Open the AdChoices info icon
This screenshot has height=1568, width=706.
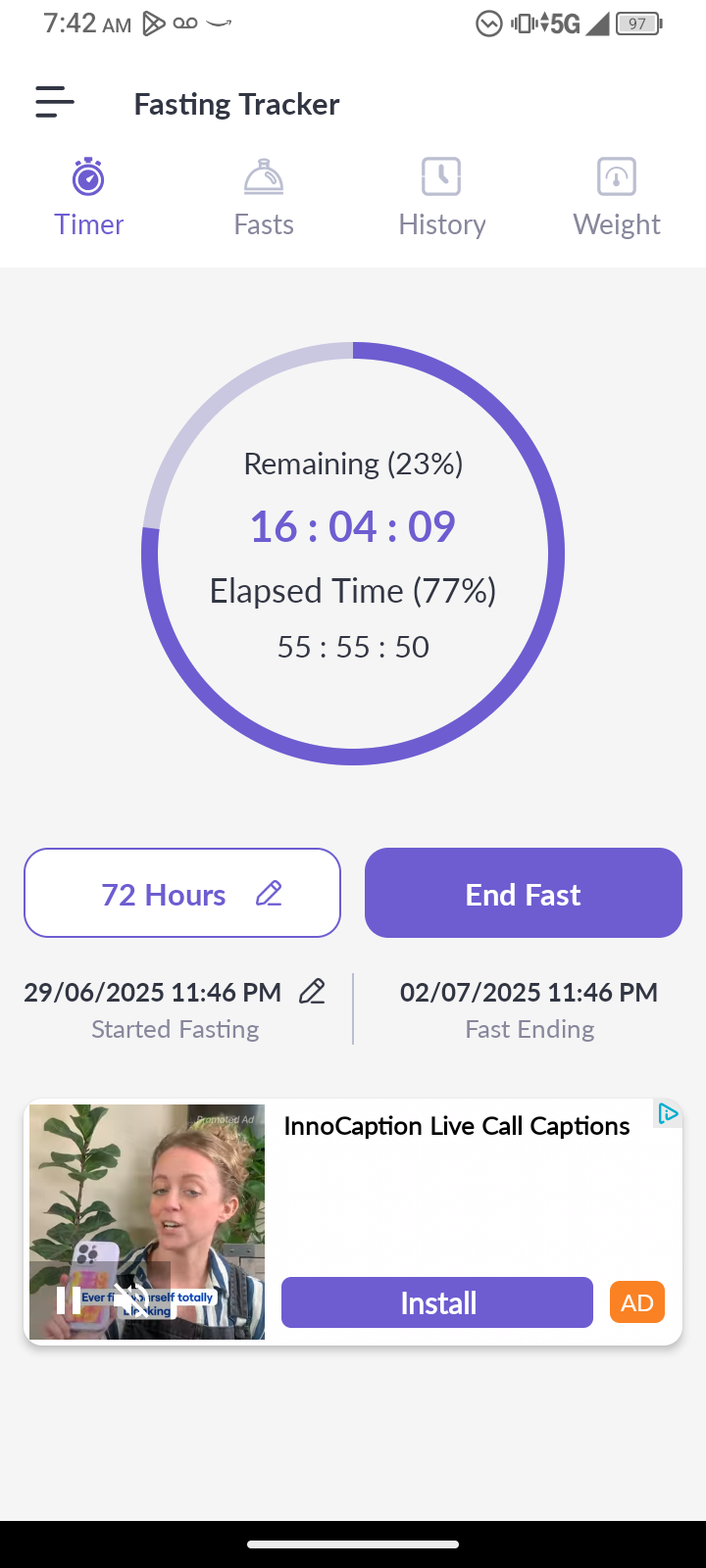point(669,1113)
